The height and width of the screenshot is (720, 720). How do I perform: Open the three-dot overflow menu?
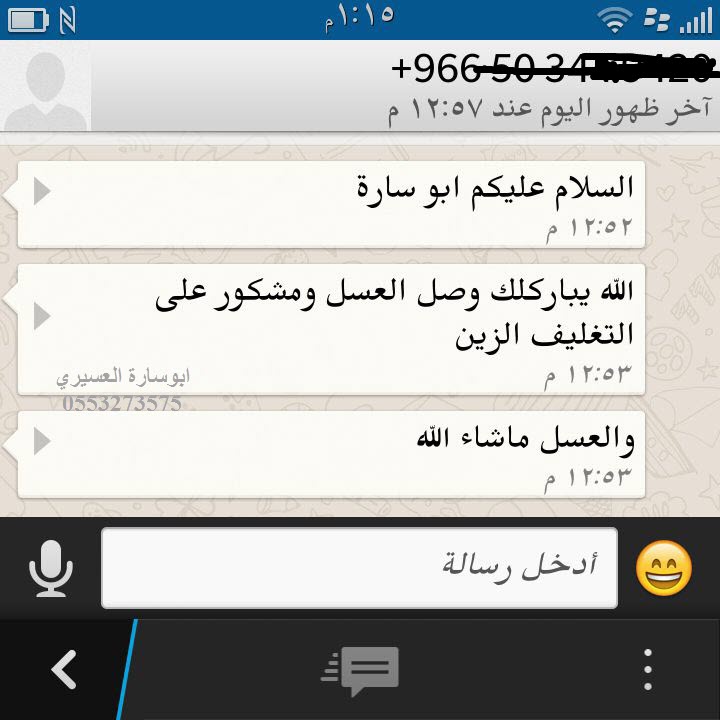[x=648, y=669]
